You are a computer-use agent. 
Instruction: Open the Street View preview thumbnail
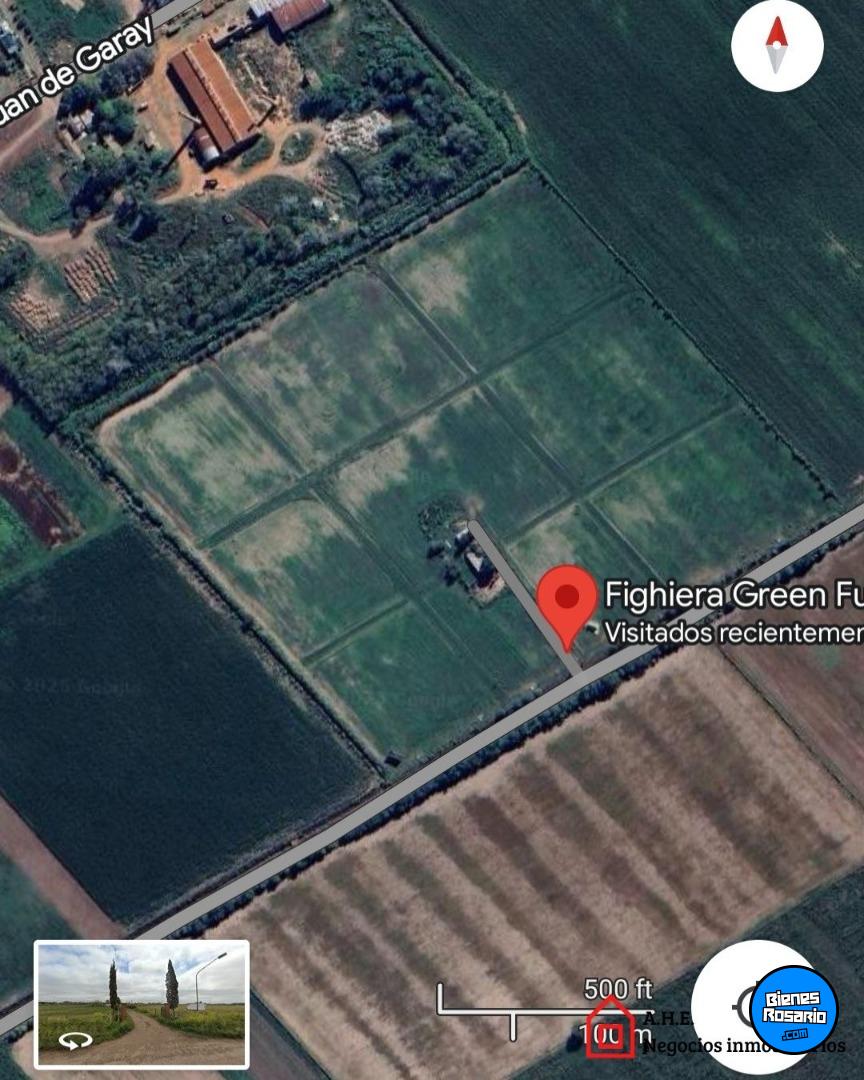(141, 1003)
